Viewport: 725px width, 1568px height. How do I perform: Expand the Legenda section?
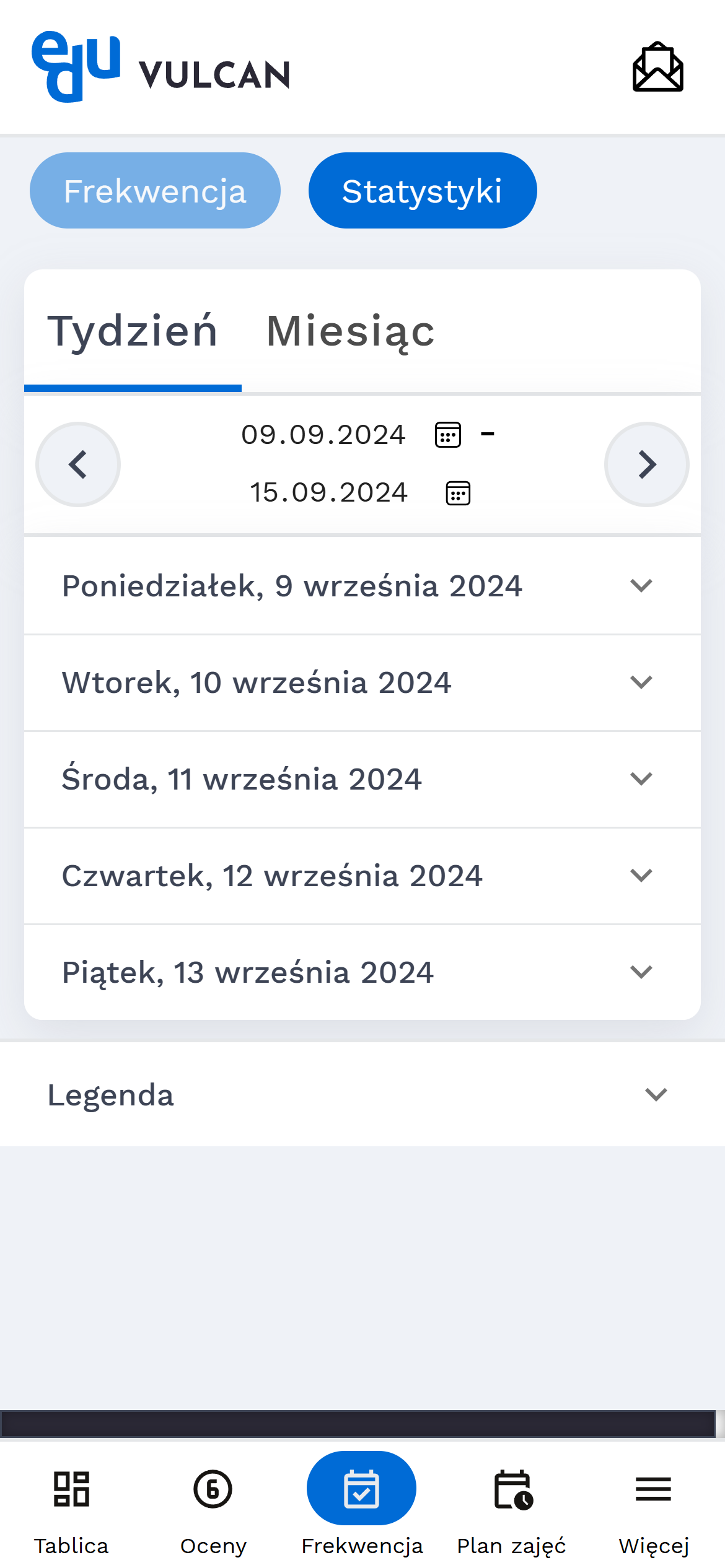pos(362,1094)
